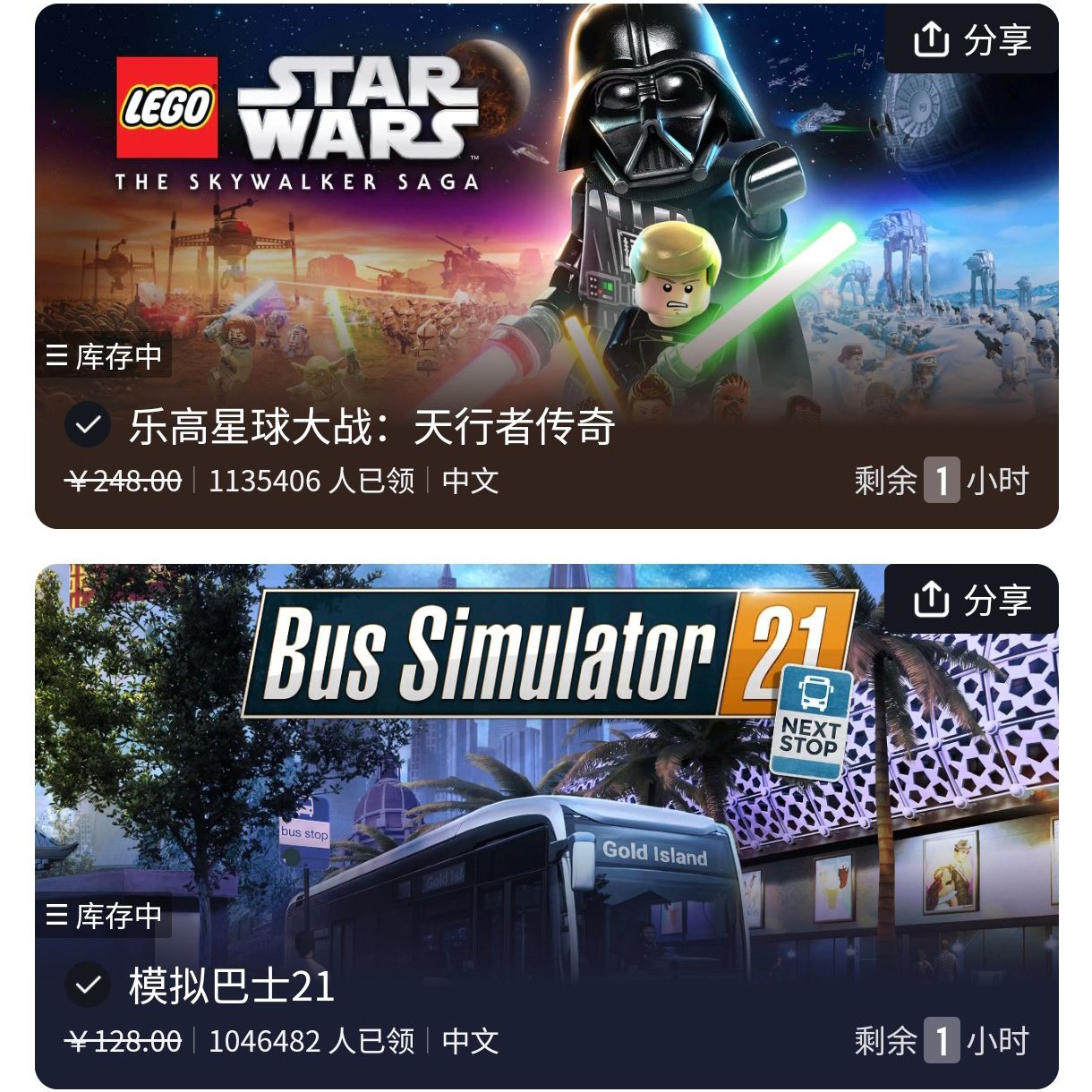The width and height of the screenshot is (1092, 1092).
Task: Open the 模拟巴士21 game card
Action: [x=547, y=826]
